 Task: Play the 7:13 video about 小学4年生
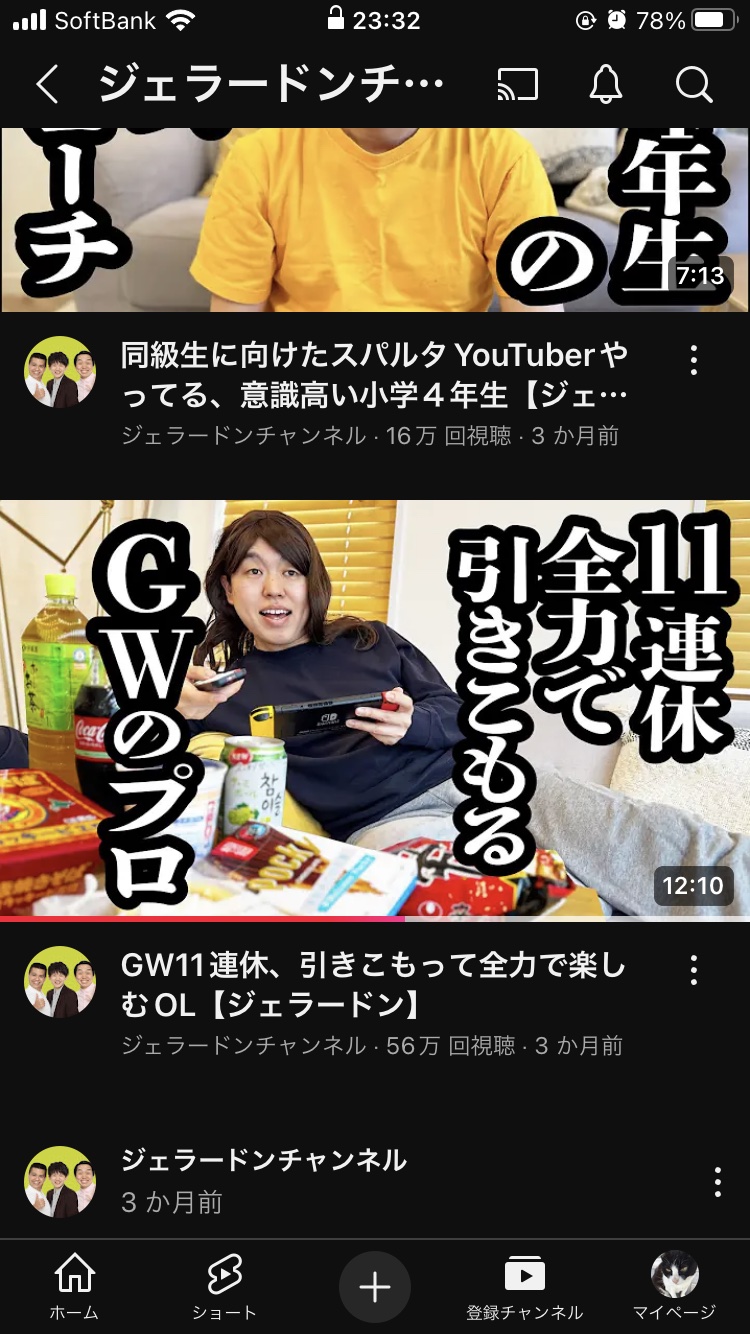[x=374, y=220]
